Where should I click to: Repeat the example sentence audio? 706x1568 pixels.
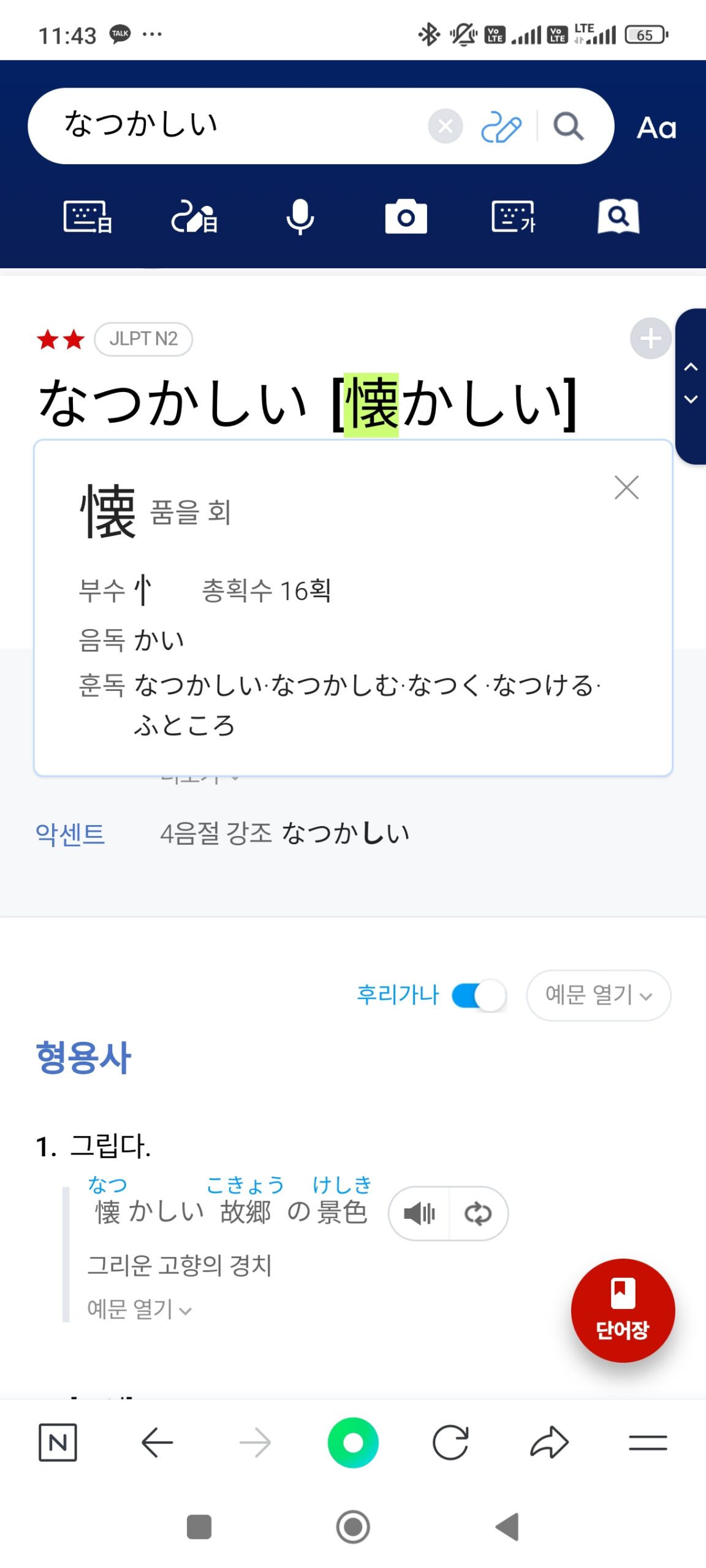click(478, 1213)
